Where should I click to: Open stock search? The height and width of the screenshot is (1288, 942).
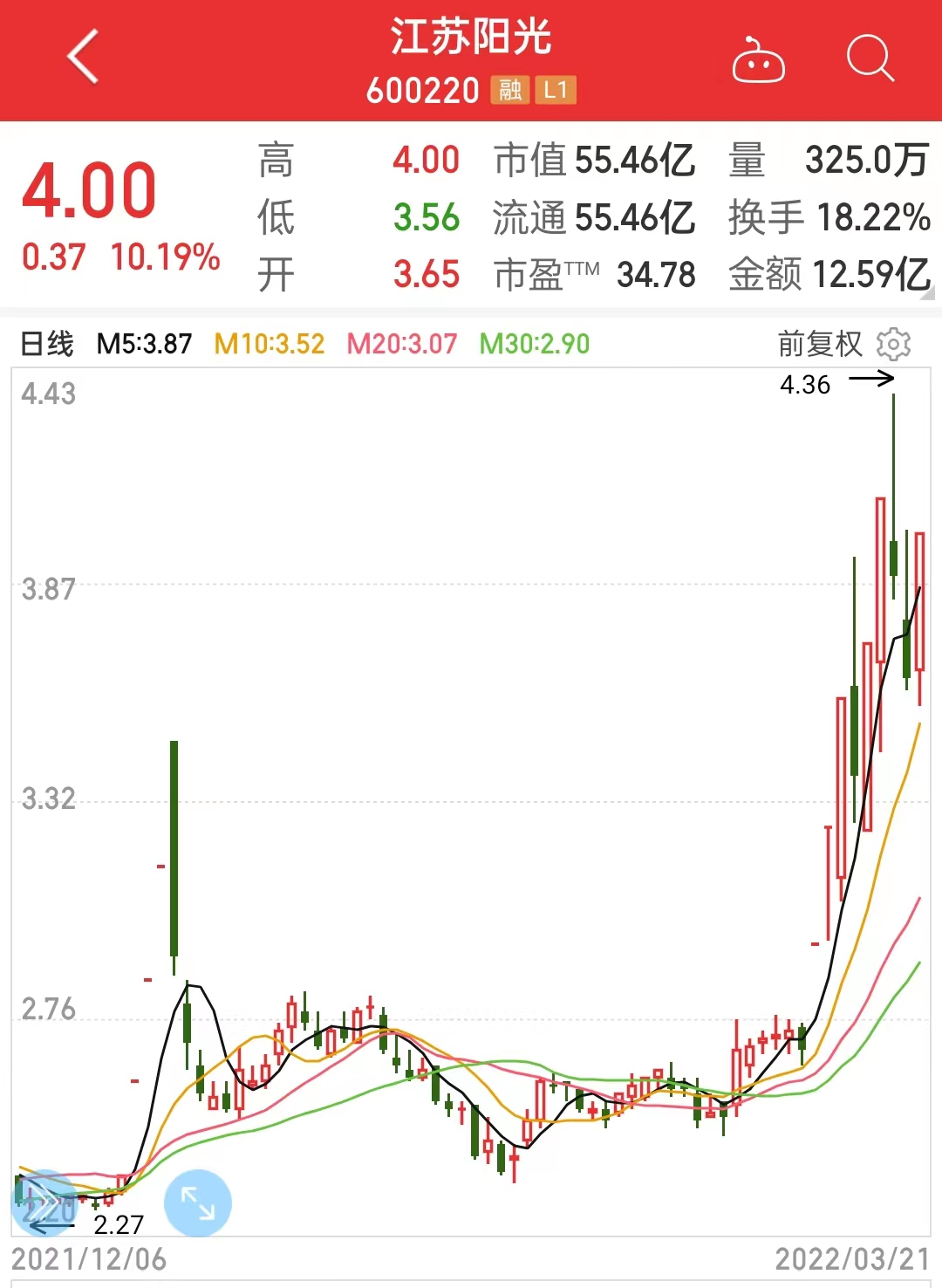click(870, 58)
